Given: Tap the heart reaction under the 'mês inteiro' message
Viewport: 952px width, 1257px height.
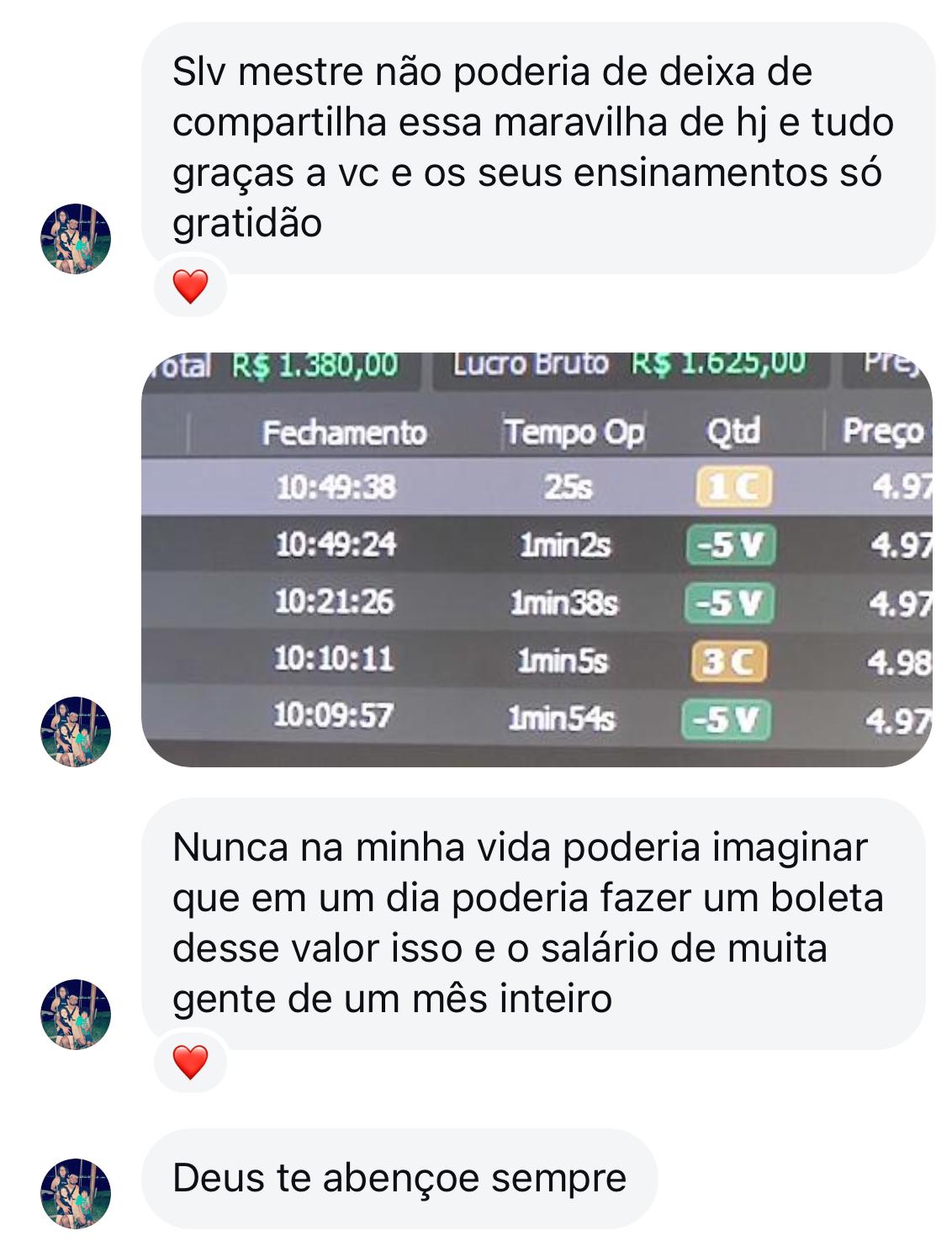Looking at the screenshot, I should [190, 1062].
